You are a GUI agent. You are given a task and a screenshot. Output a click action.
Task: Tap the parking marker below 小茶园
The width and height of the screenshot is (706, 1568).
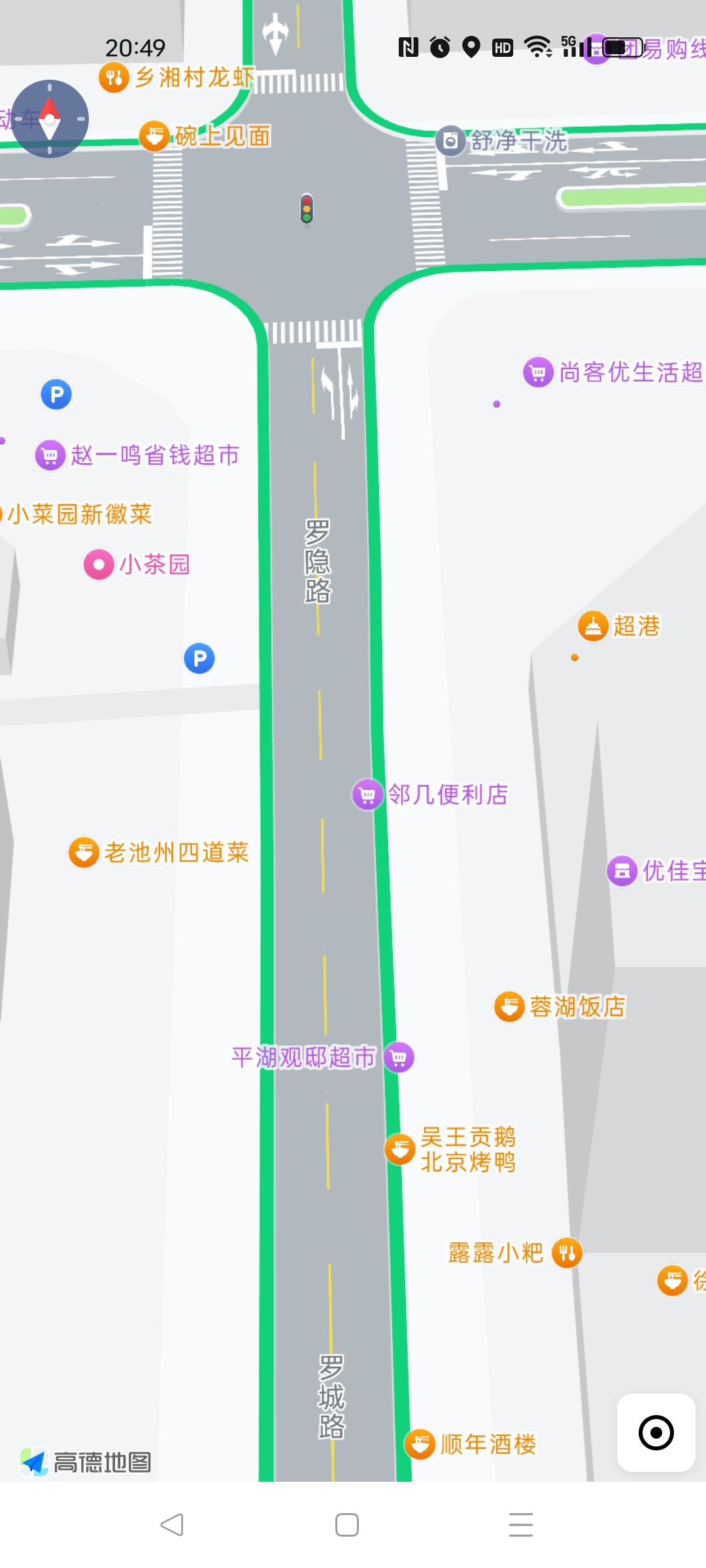(x=199, y=658)
